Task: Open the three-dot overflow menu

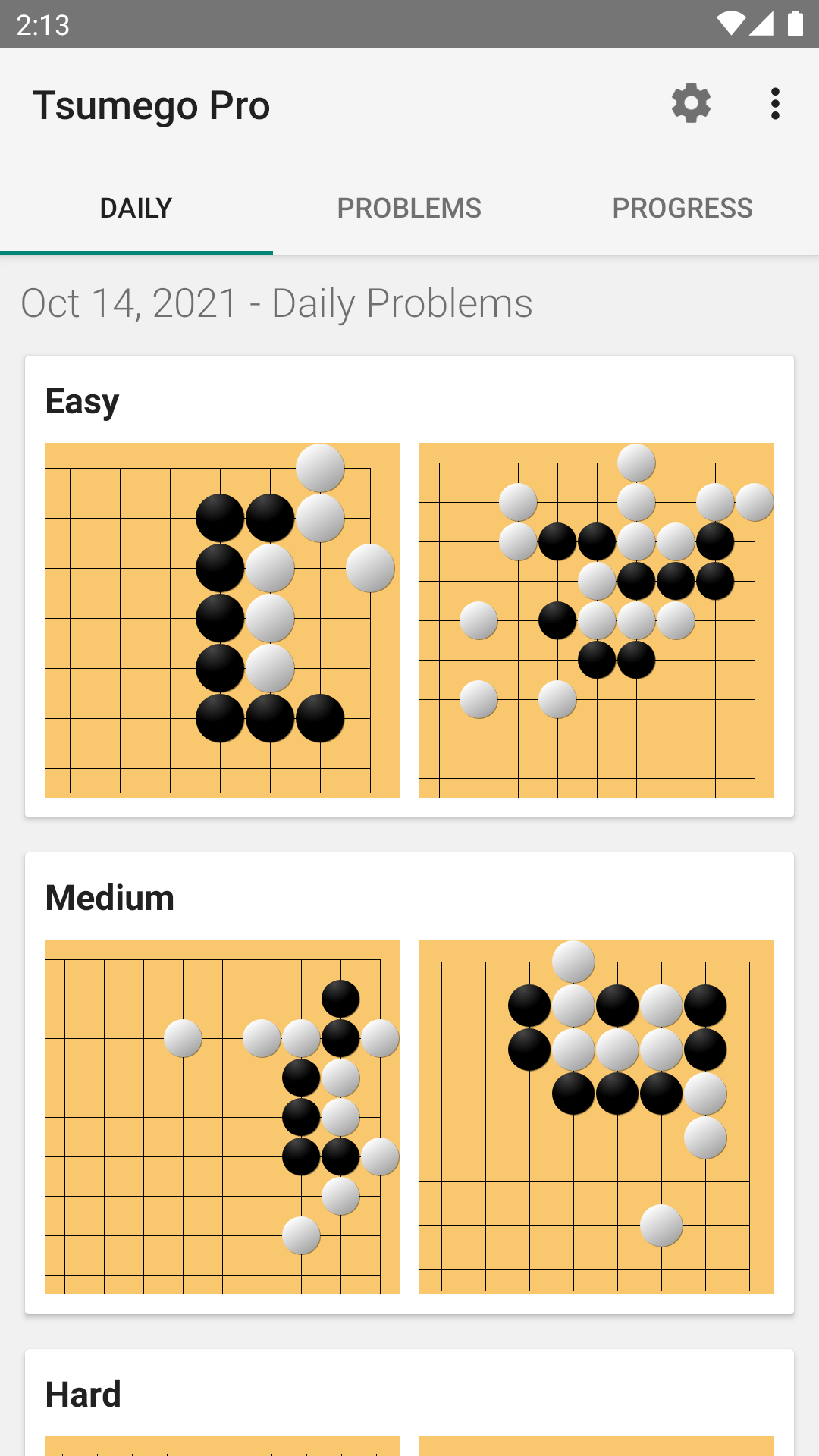Action: [x=775, y=104]
